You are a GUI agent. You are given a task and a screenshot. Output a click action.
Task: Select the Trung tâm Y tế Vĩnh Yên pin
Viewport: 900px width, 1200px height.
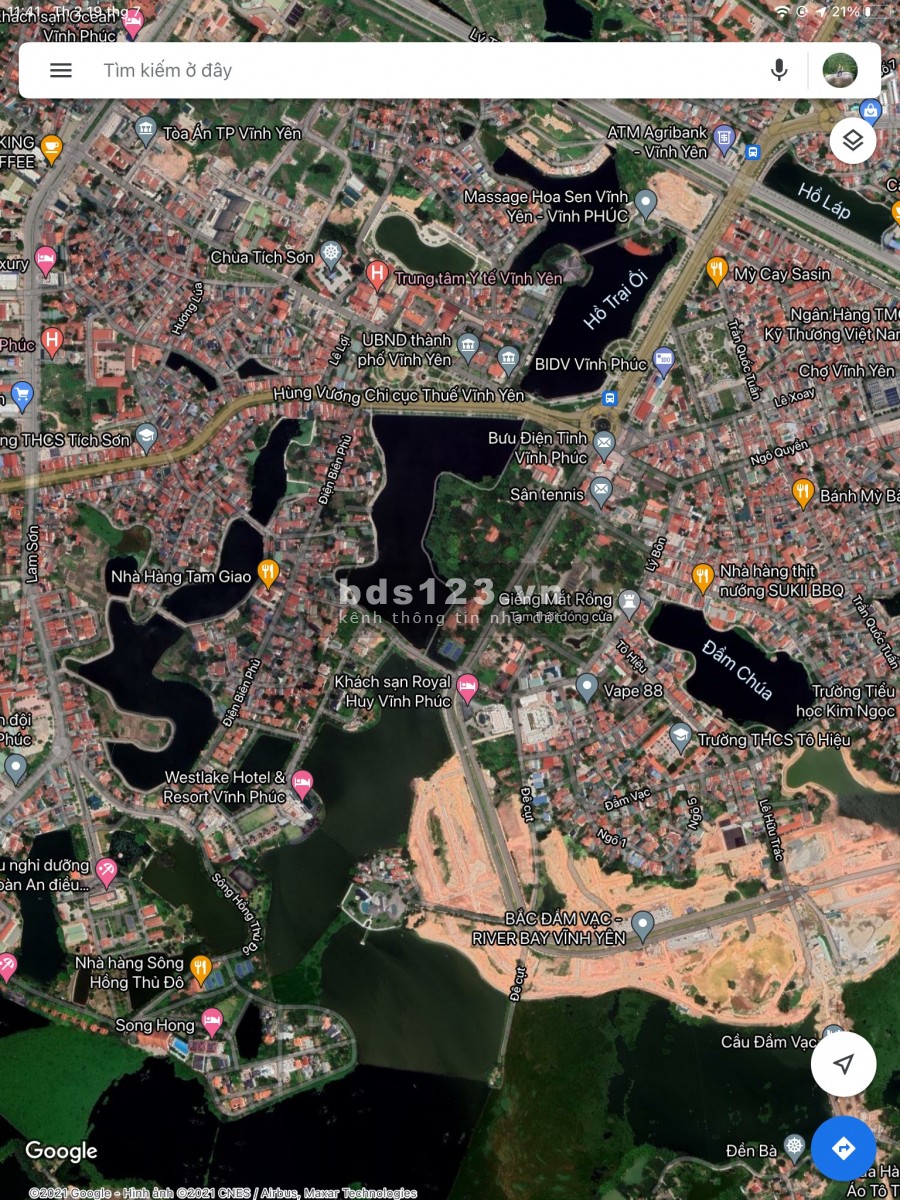pyautogui.click(x=377, y=274)
